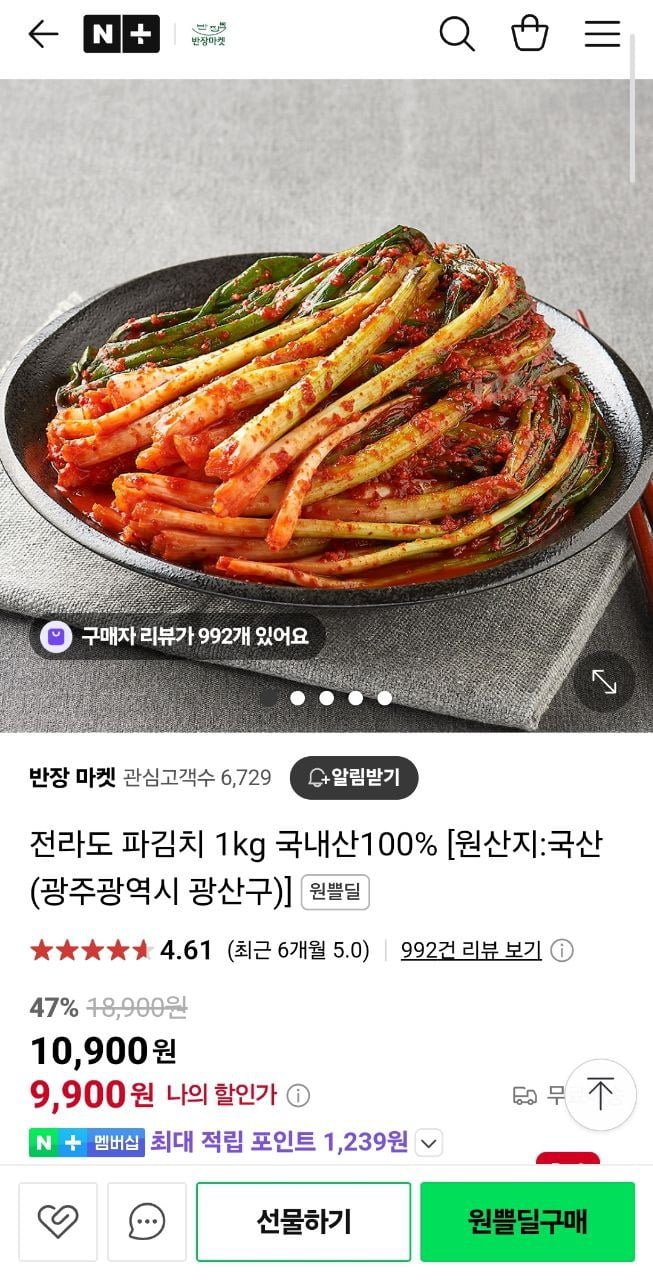Open the N+ store home

point(121,35)
